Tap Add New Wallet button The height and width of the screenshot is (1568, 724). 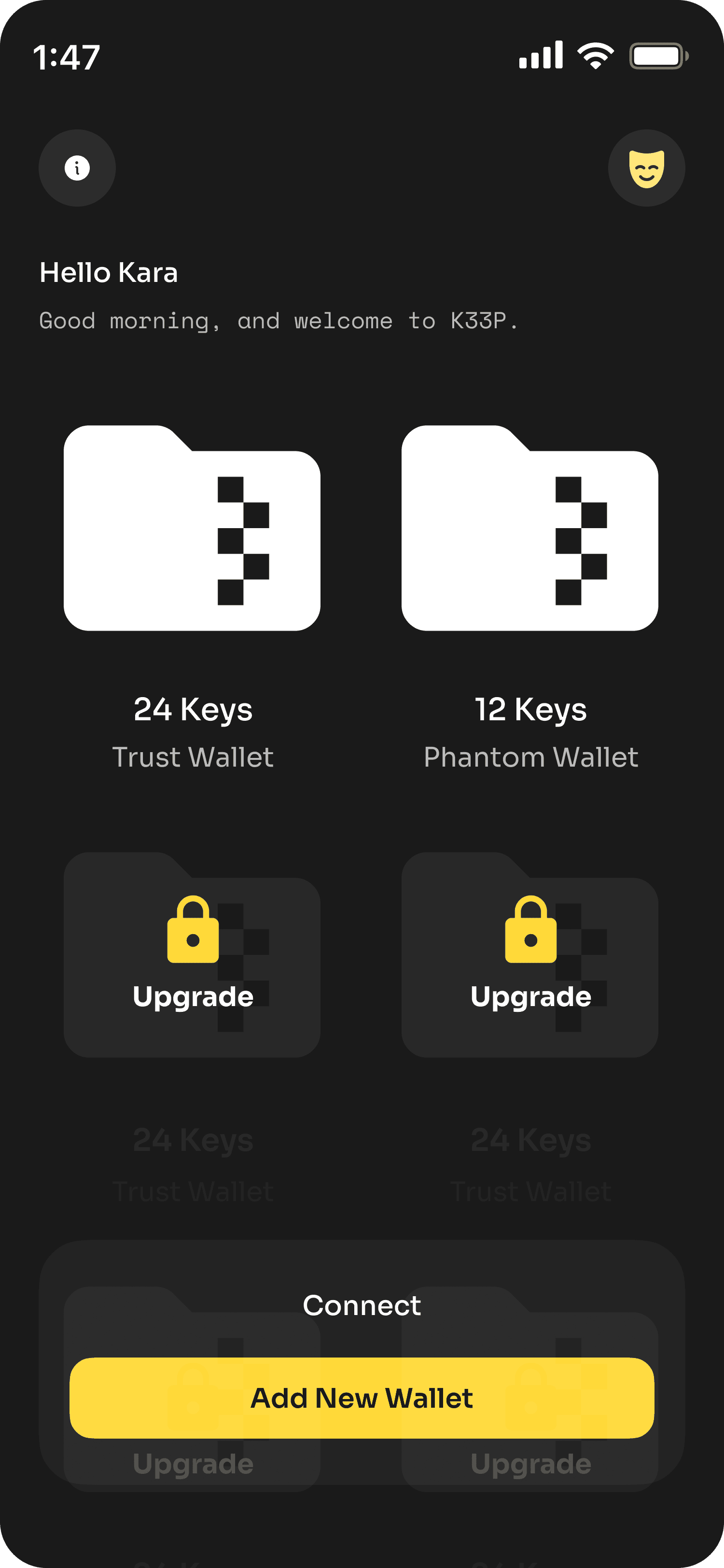[362, 1398]
